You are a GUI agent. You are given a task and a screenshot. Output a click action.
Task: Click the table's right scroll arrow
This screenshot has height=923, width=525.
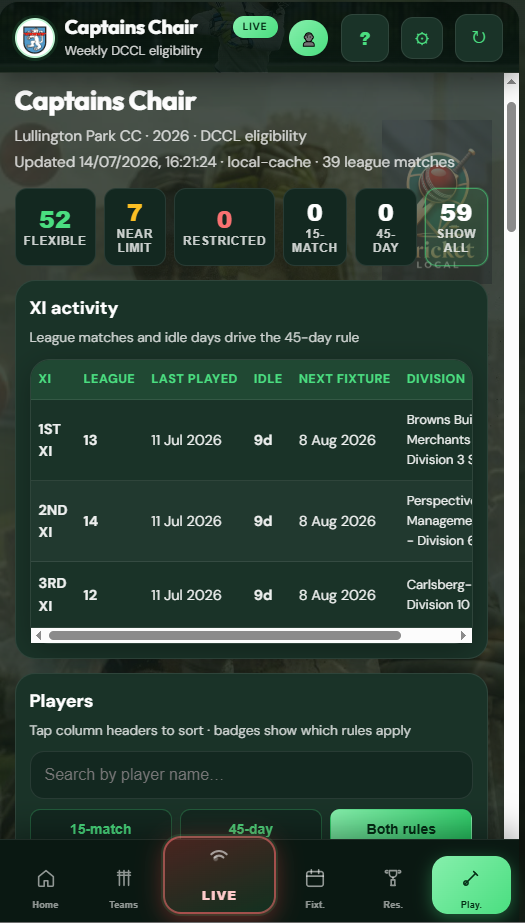[464, 636]
